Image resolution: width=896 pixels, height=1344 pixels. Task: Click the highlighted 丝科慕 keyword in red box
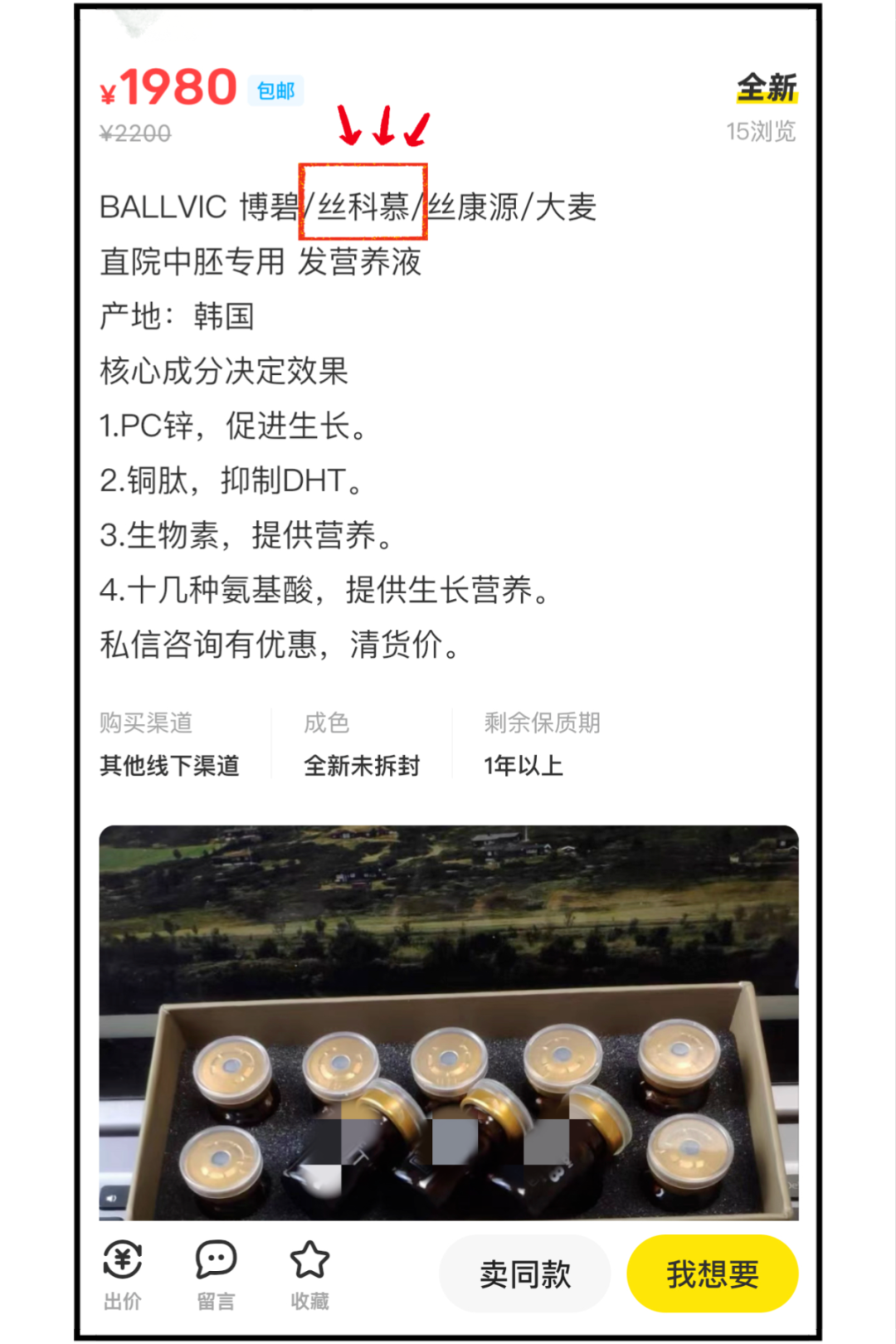coord(363,207)
